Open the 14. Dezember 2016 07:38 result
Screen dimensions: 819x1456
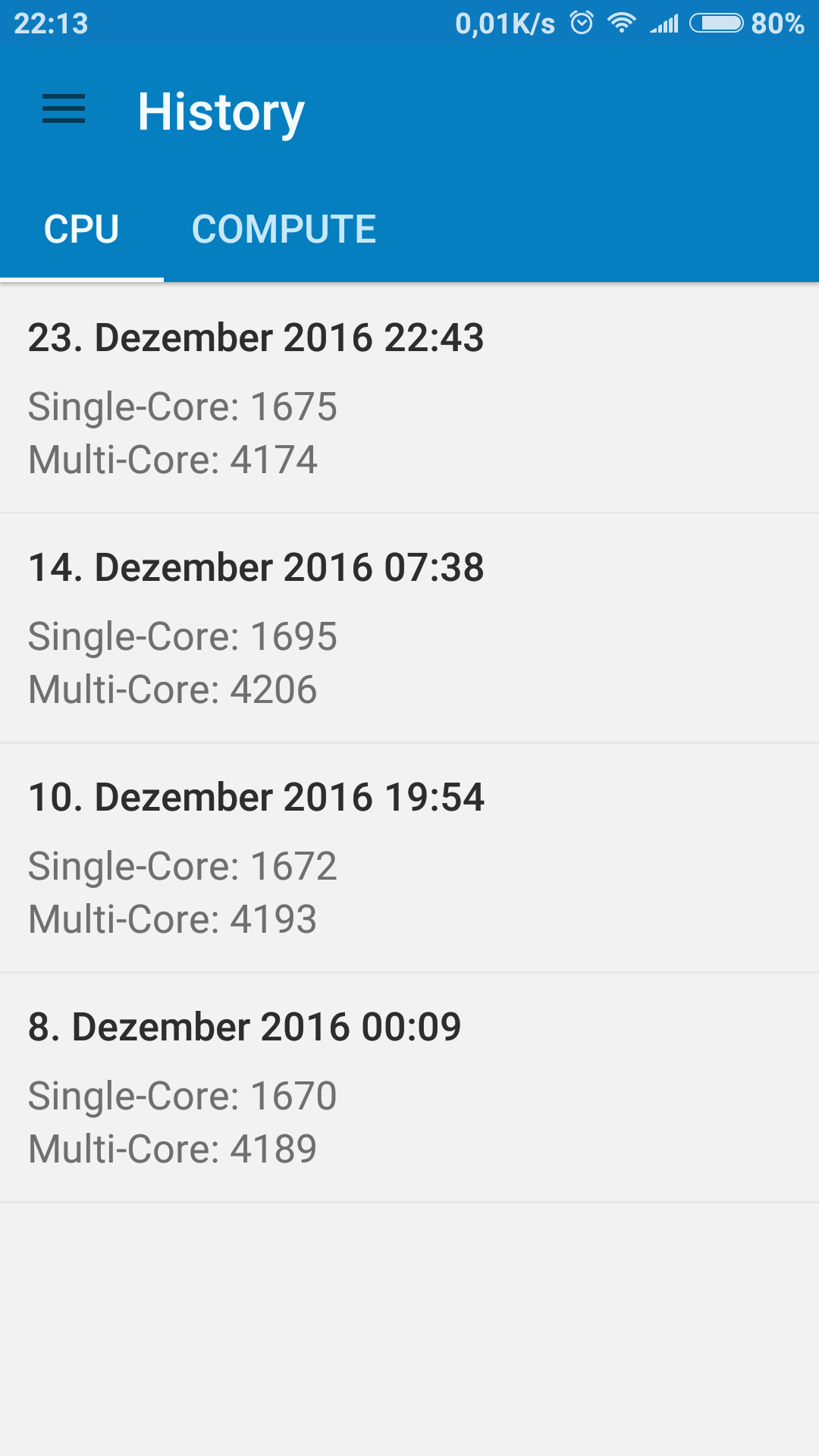tap(409, 628)
